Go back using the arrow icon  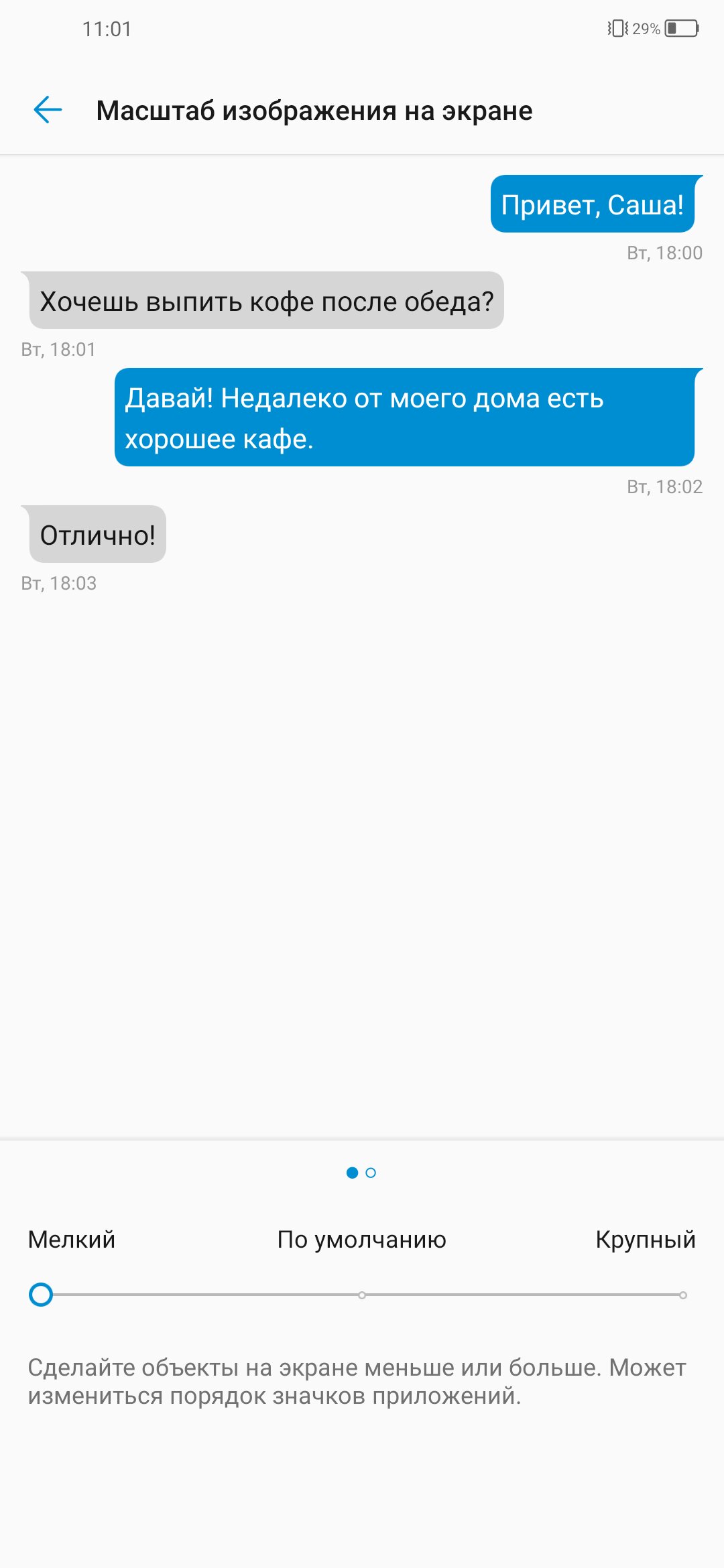pyautogui.click(x=48, y=110)
